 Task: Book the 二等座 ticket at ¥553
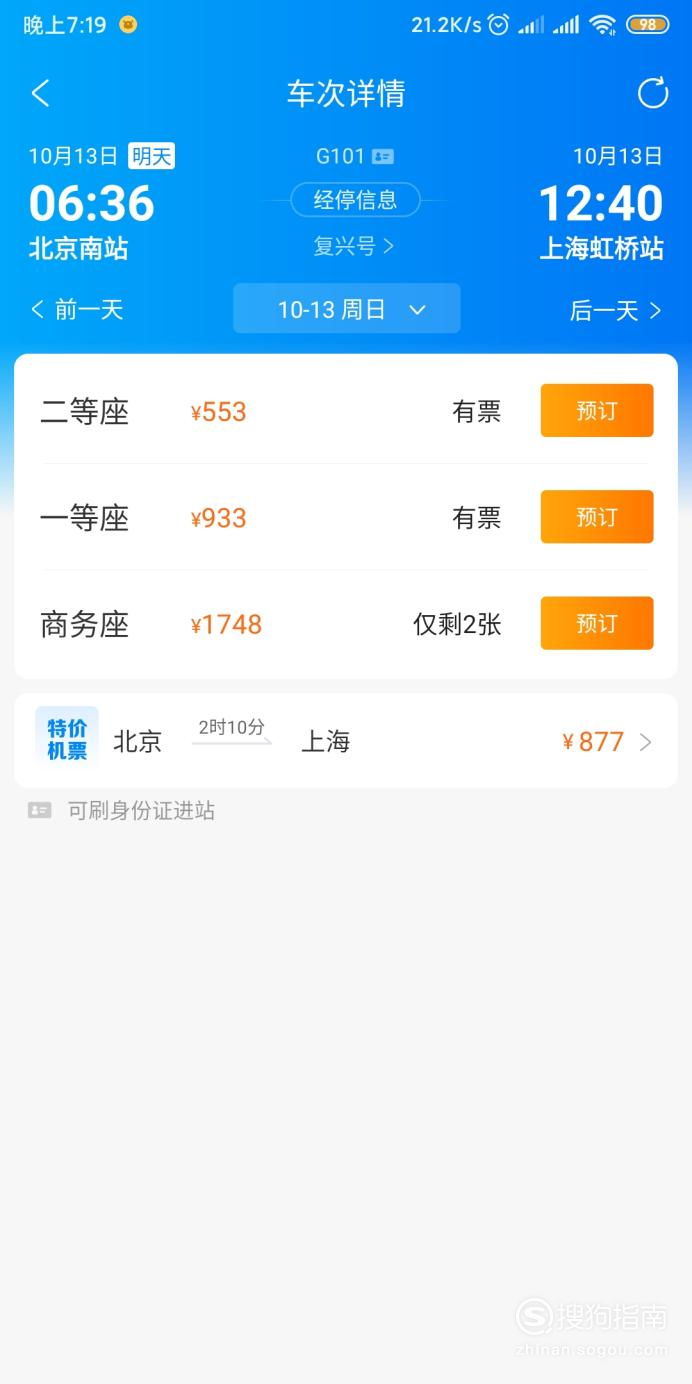597,411
